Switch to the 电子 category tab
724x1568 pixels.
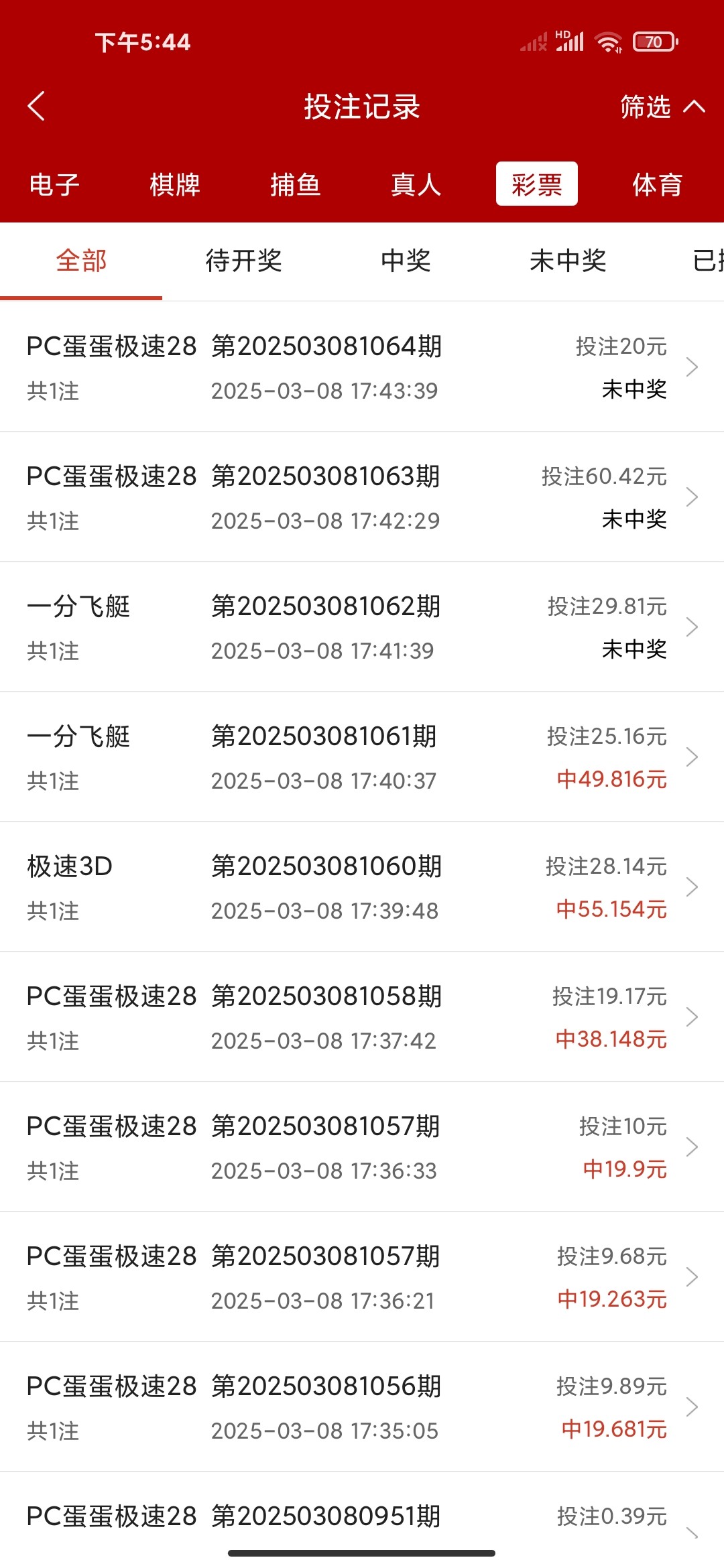pos(54,184)
